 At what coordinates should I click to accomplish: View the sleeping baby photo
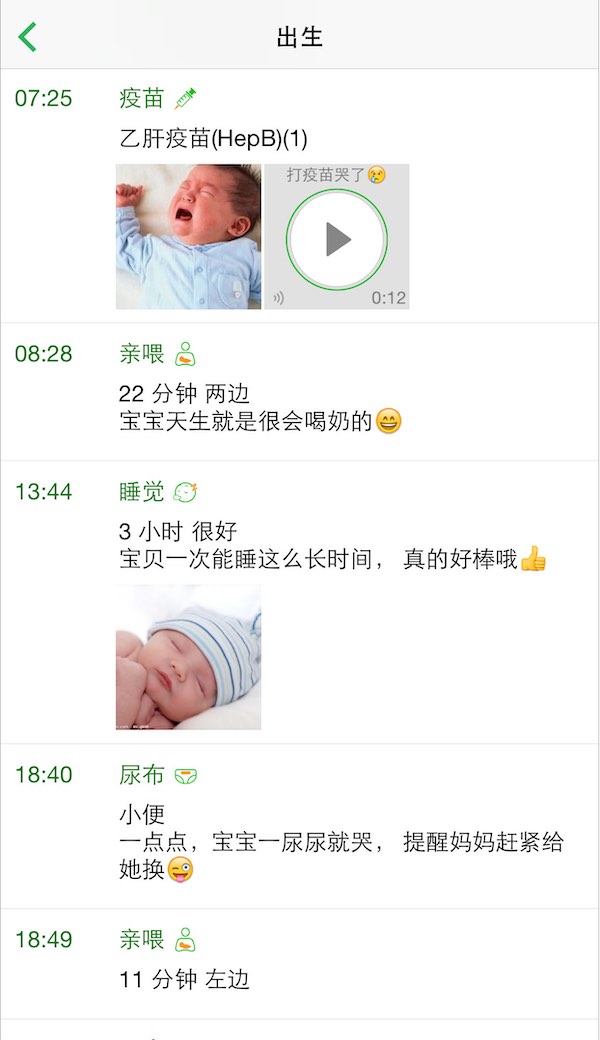188,657
